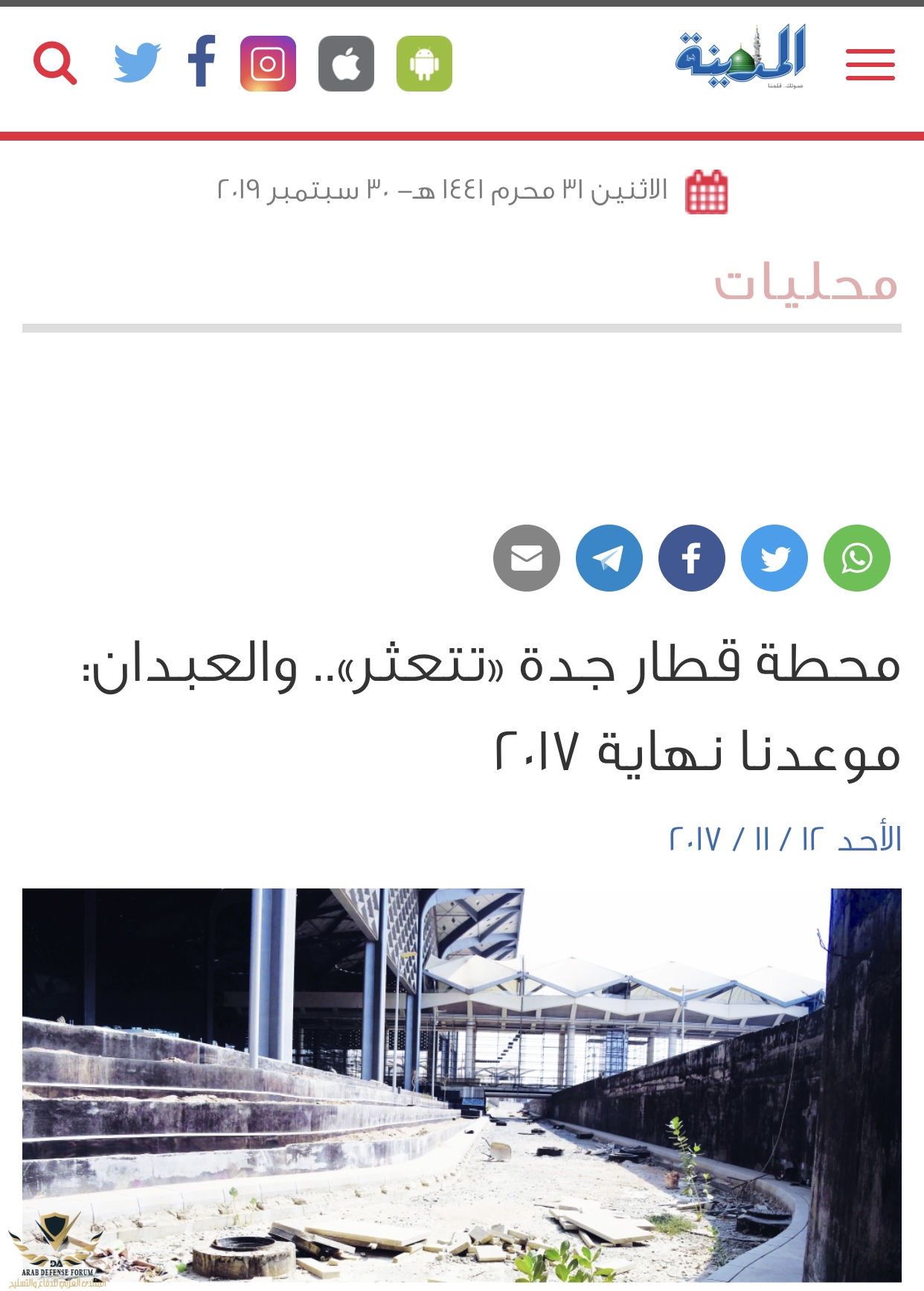Get the iOS app via Apple icon
This screenshot has width=924, height=1291.
click(346, 63)
